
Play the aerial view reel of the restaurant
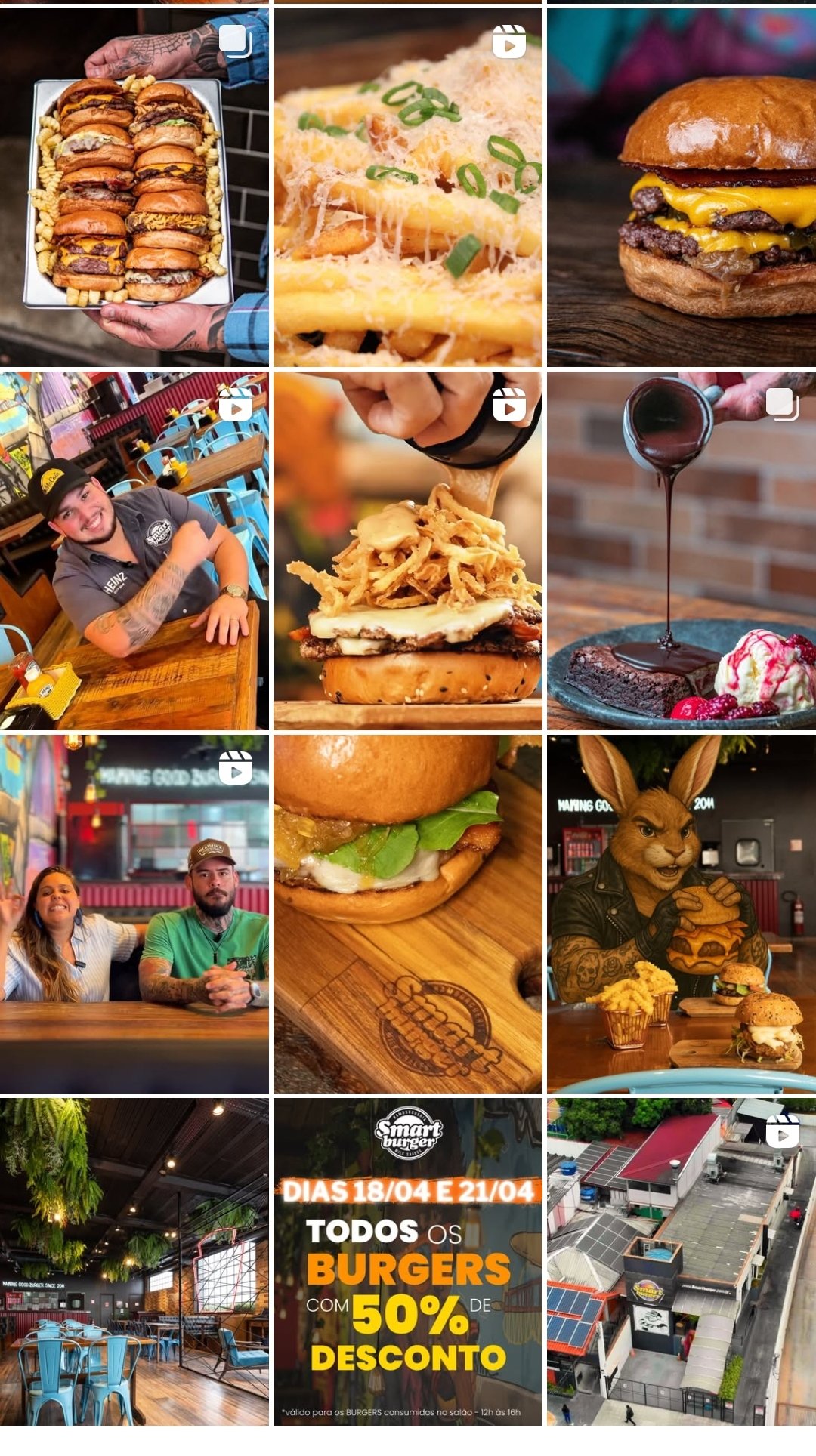point(682,1261)
